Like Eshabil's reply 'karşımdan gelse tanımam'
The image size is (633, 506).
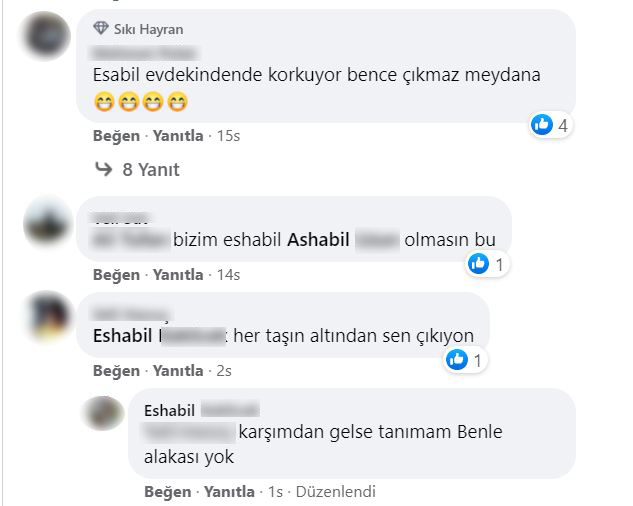166,492
